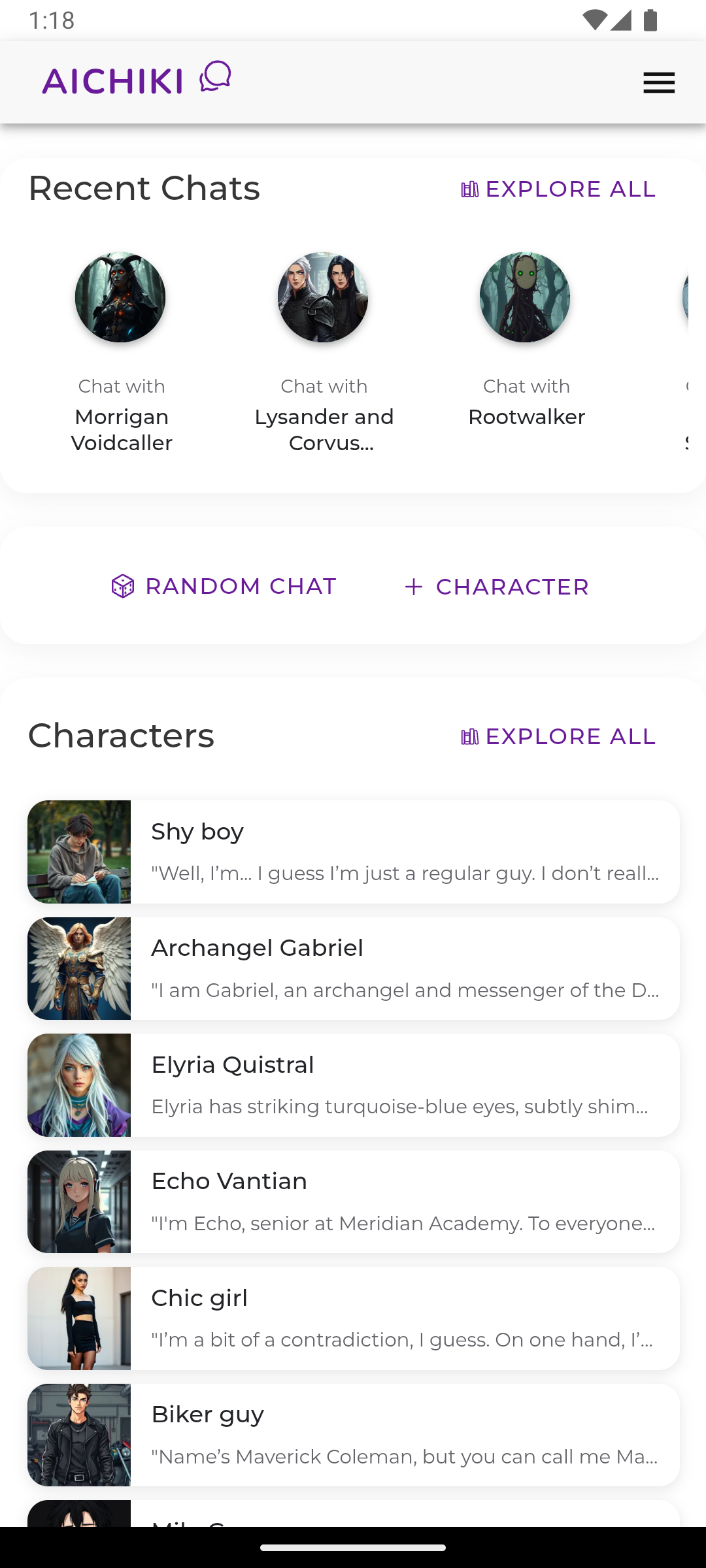The image size is (706, 1568).
Task: Choose Echo Vantian character card
Action: tap(353, 1201)
